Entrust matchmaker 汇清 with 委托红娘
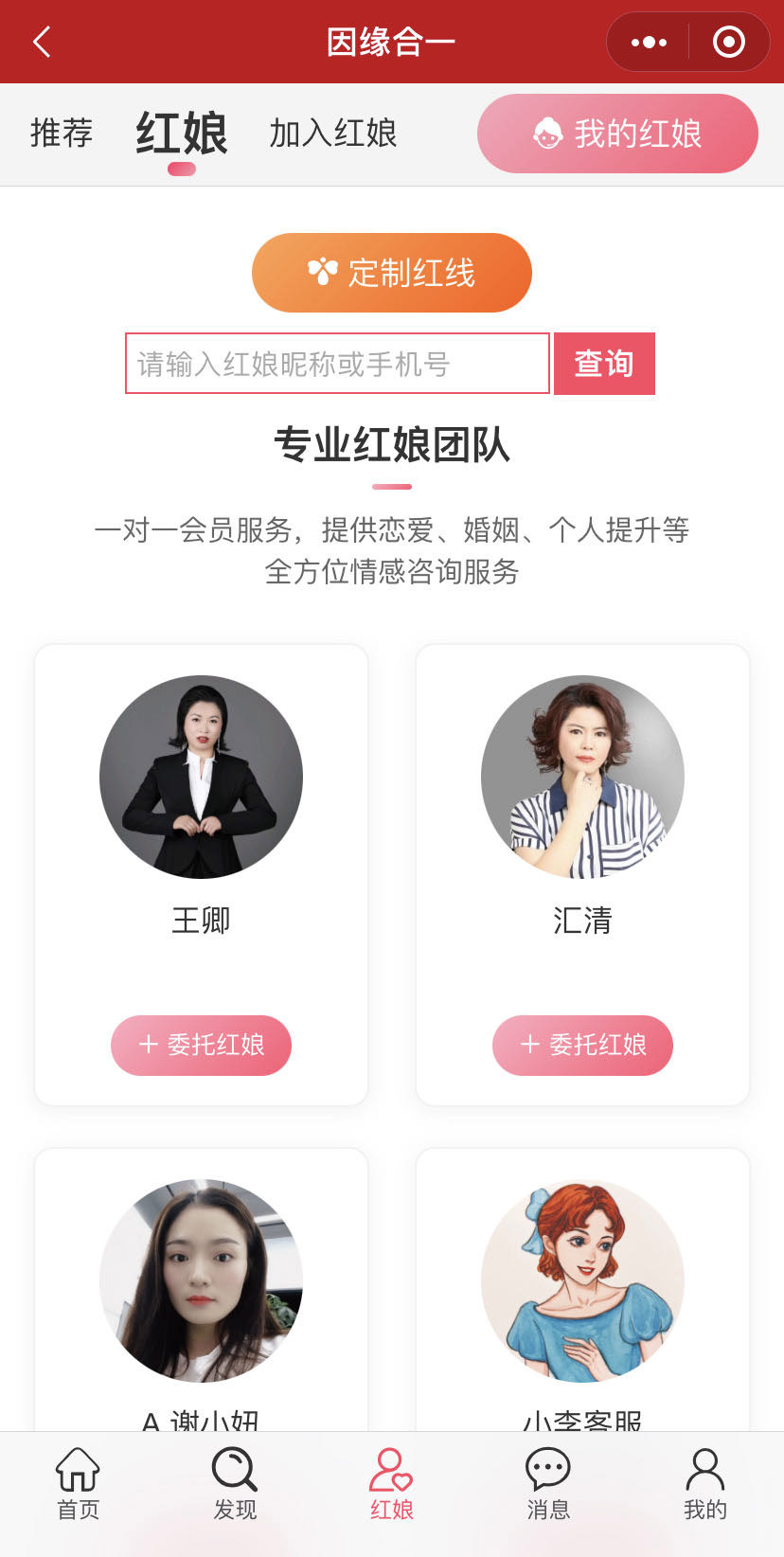784x1557 pixels. (582, 1045)
